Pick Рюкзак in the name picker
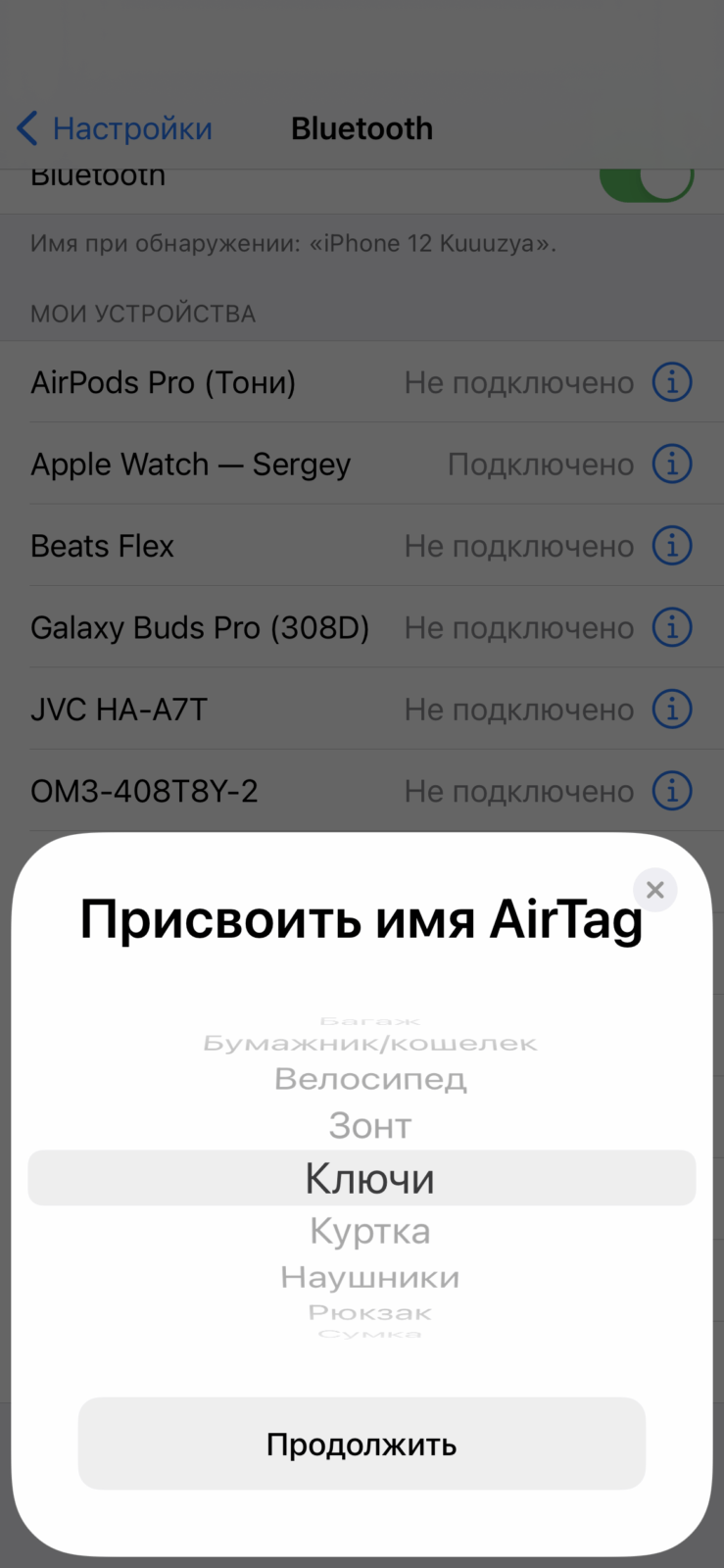 (369, 1312)
